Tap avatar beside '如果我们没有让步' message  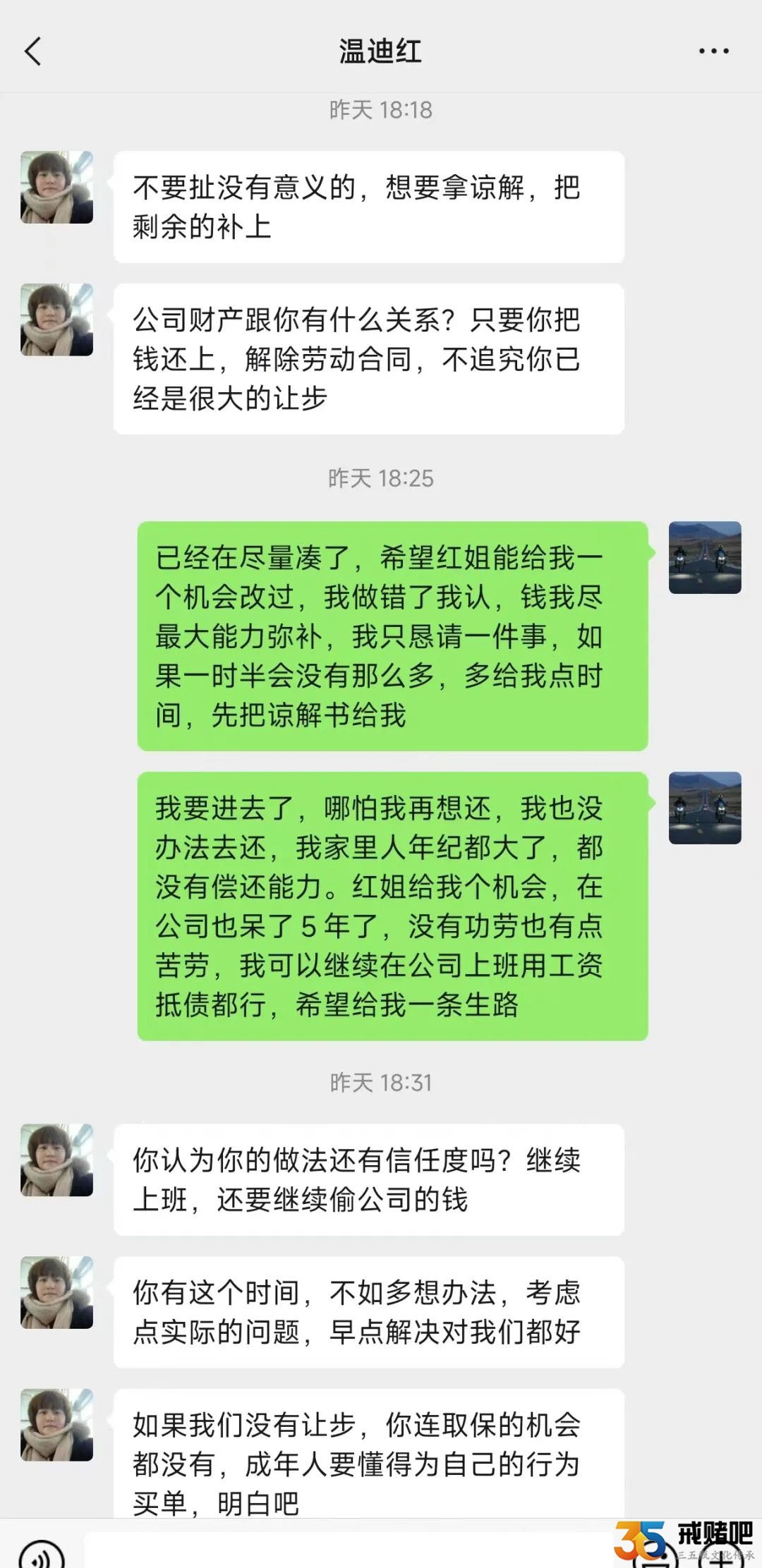click(x=57, y=1426)
